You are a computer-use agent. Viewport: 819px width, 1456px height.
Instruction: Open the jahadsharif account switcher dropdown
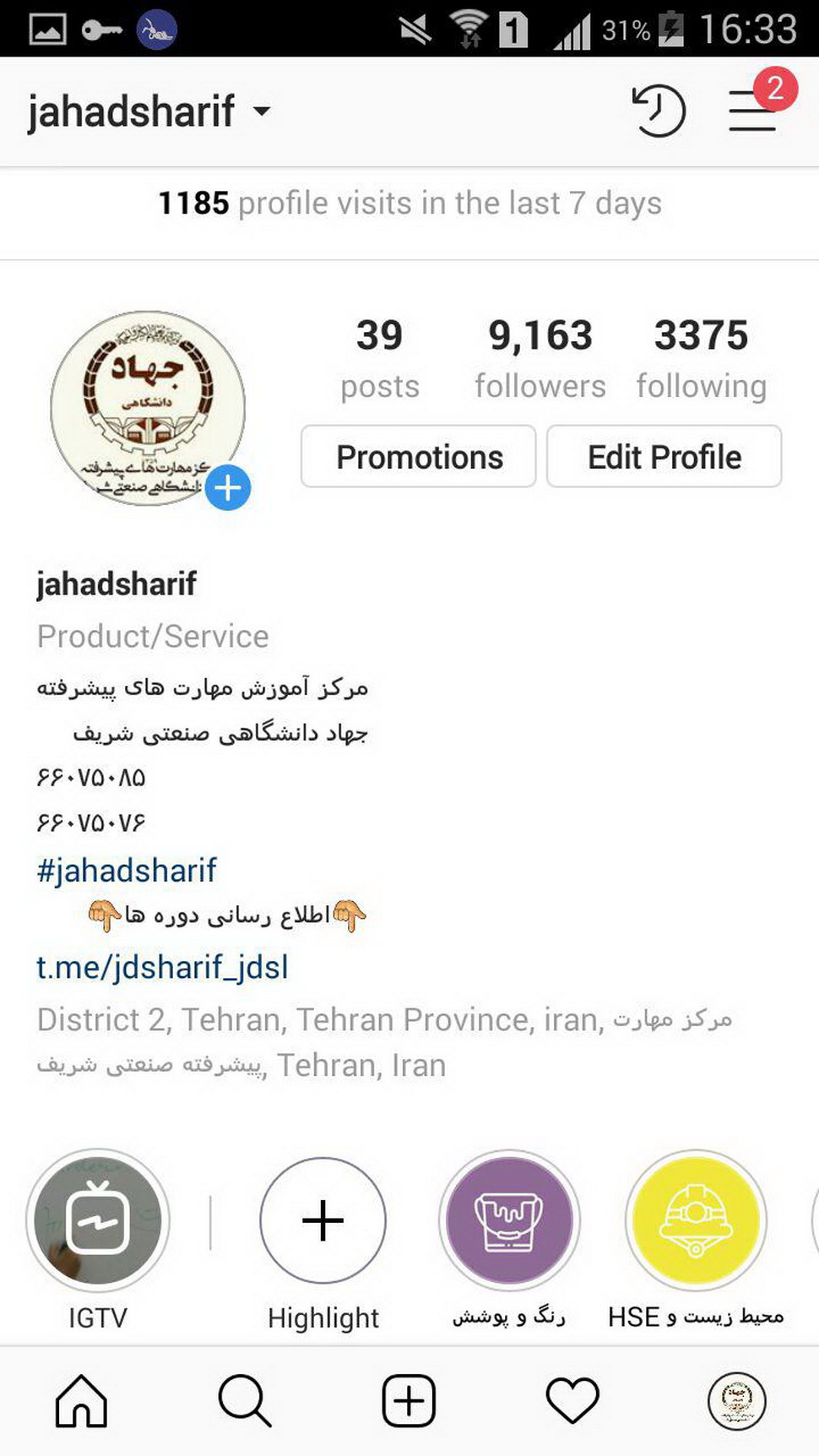click(149, 111)
